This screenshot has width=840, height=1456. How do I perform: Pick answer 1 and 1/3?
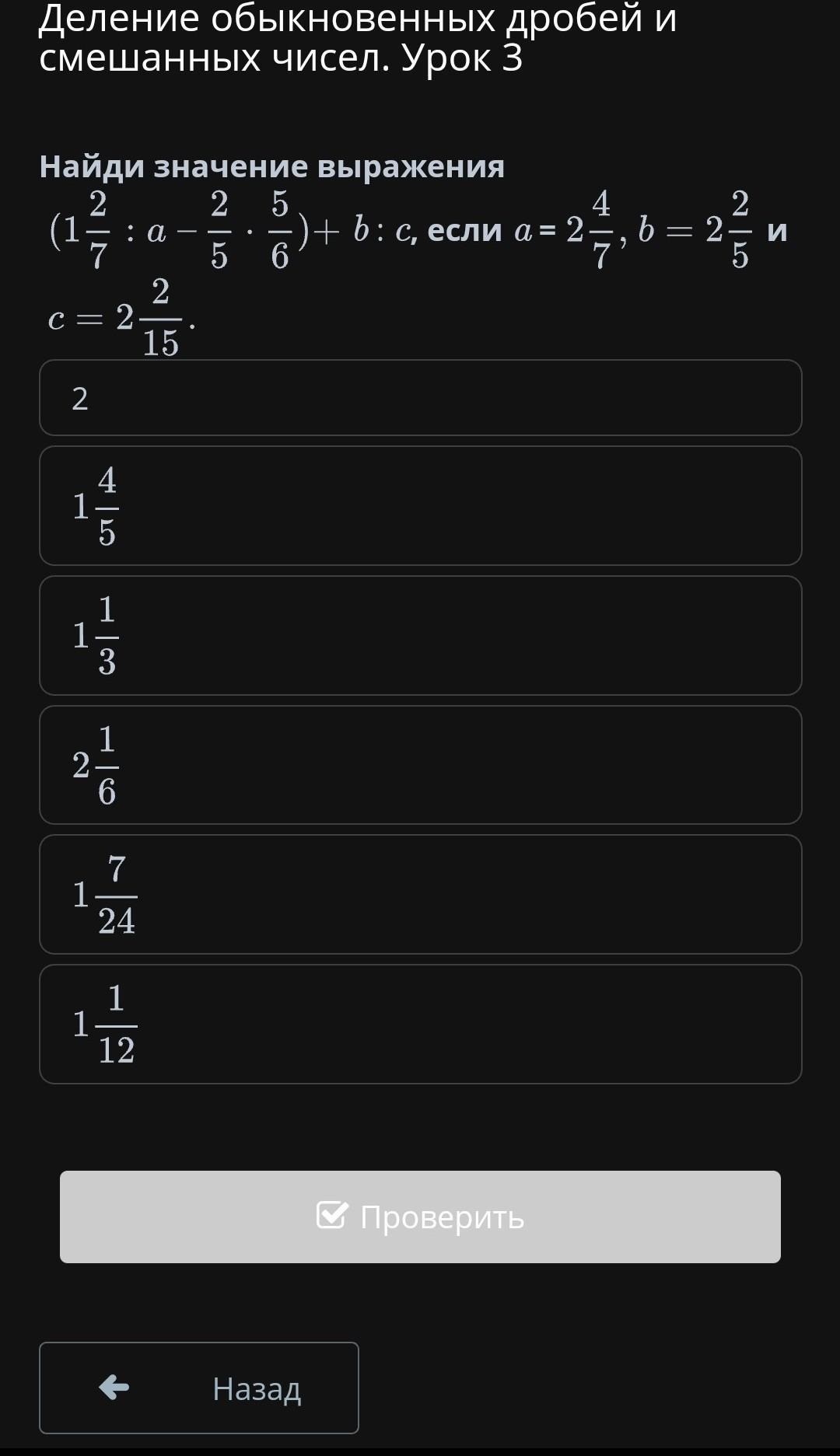(x=420, y=636)
